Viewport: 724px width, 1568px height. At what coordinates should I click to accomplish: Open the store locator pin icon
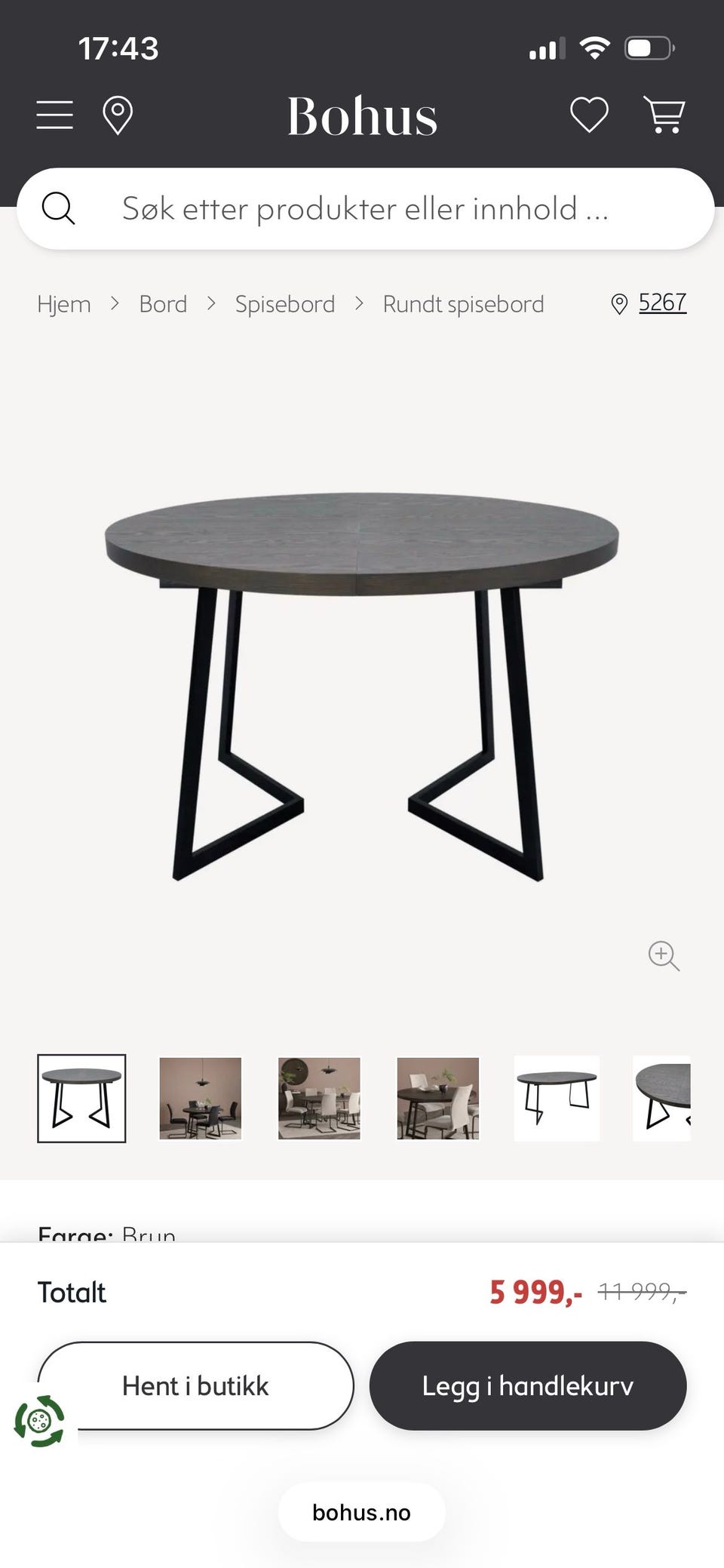[x=118, y=115]
